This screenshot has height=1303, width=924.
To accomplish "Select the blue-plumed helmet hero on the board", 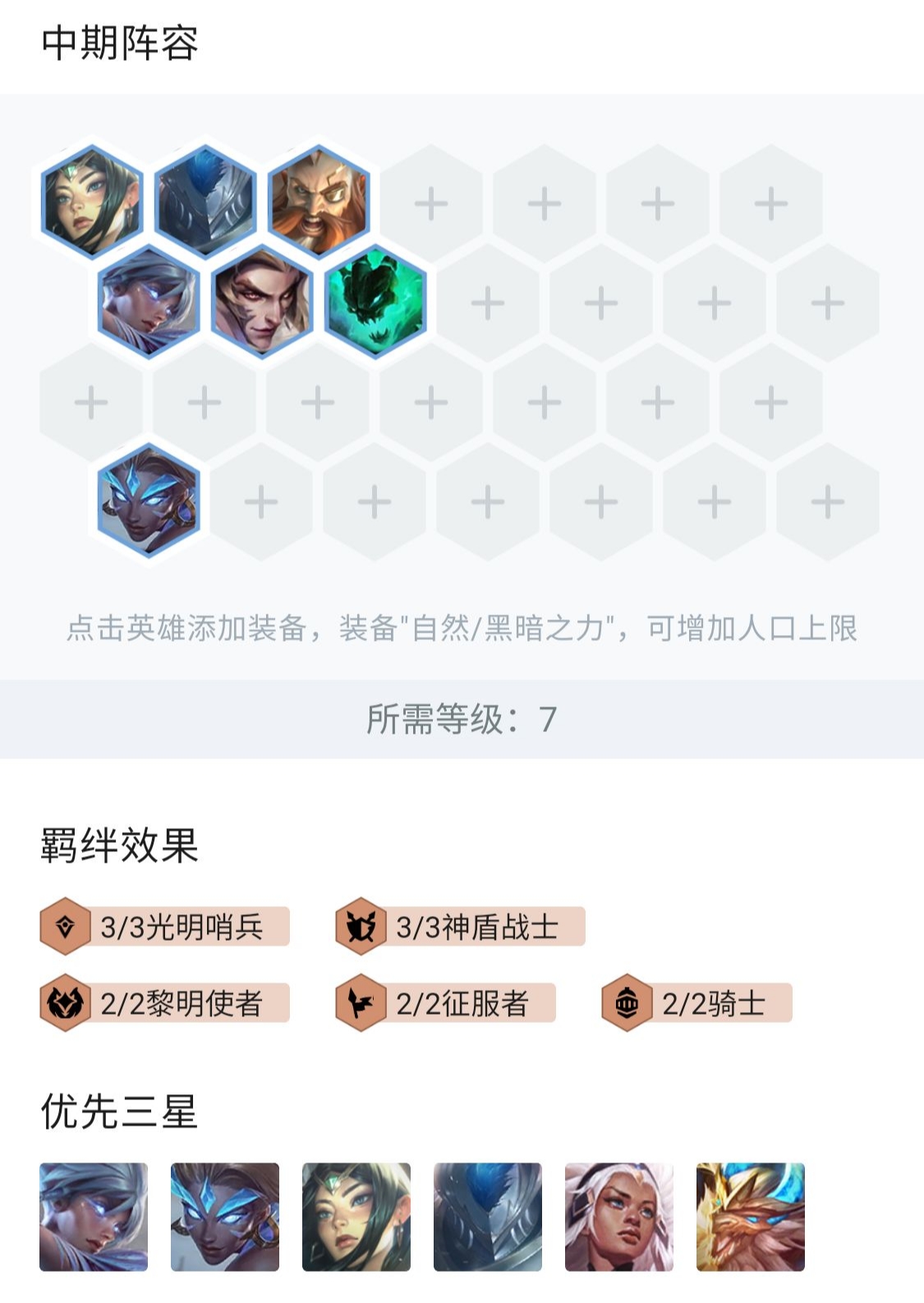I will click(x=205, y=202).
